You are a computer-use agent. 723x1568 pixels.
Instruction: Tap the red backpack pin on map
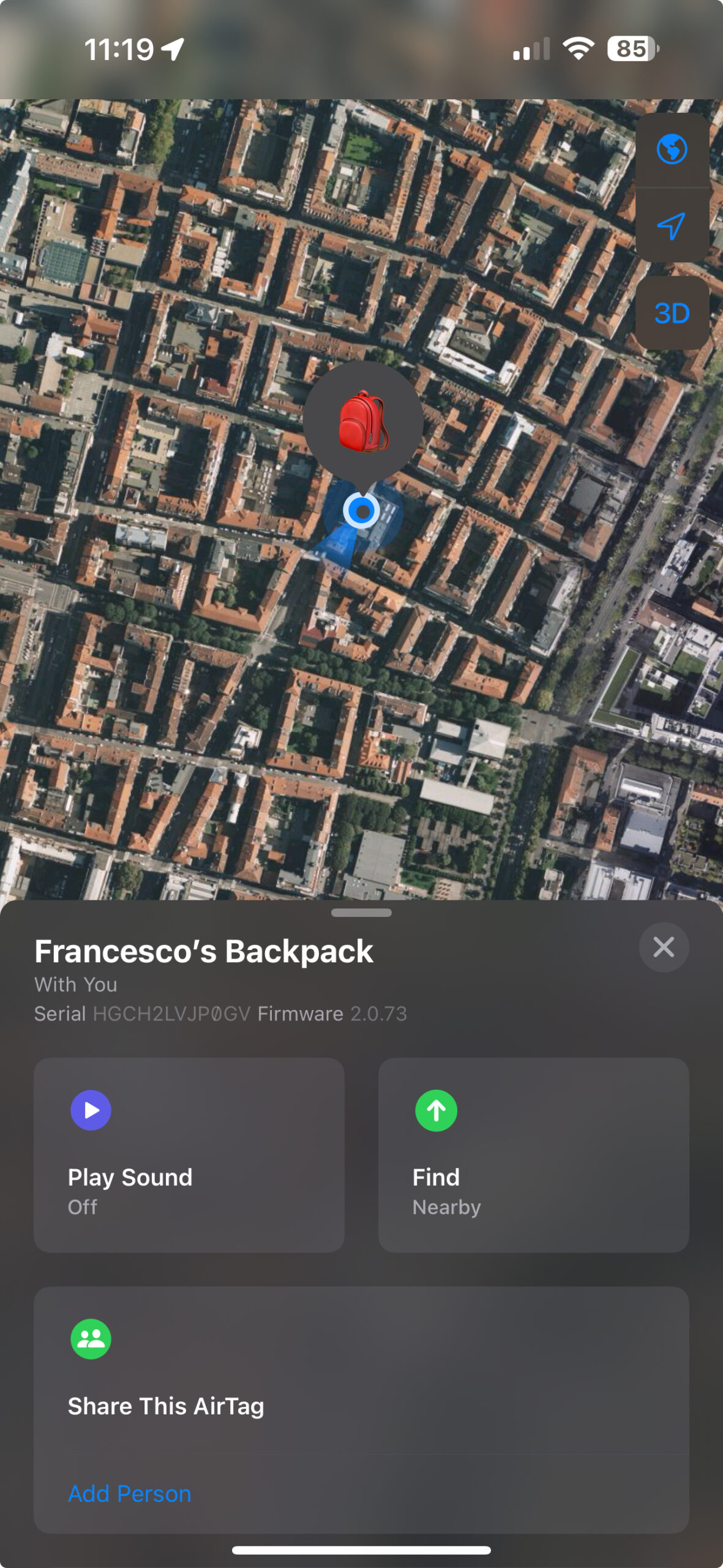click(363, 422)
